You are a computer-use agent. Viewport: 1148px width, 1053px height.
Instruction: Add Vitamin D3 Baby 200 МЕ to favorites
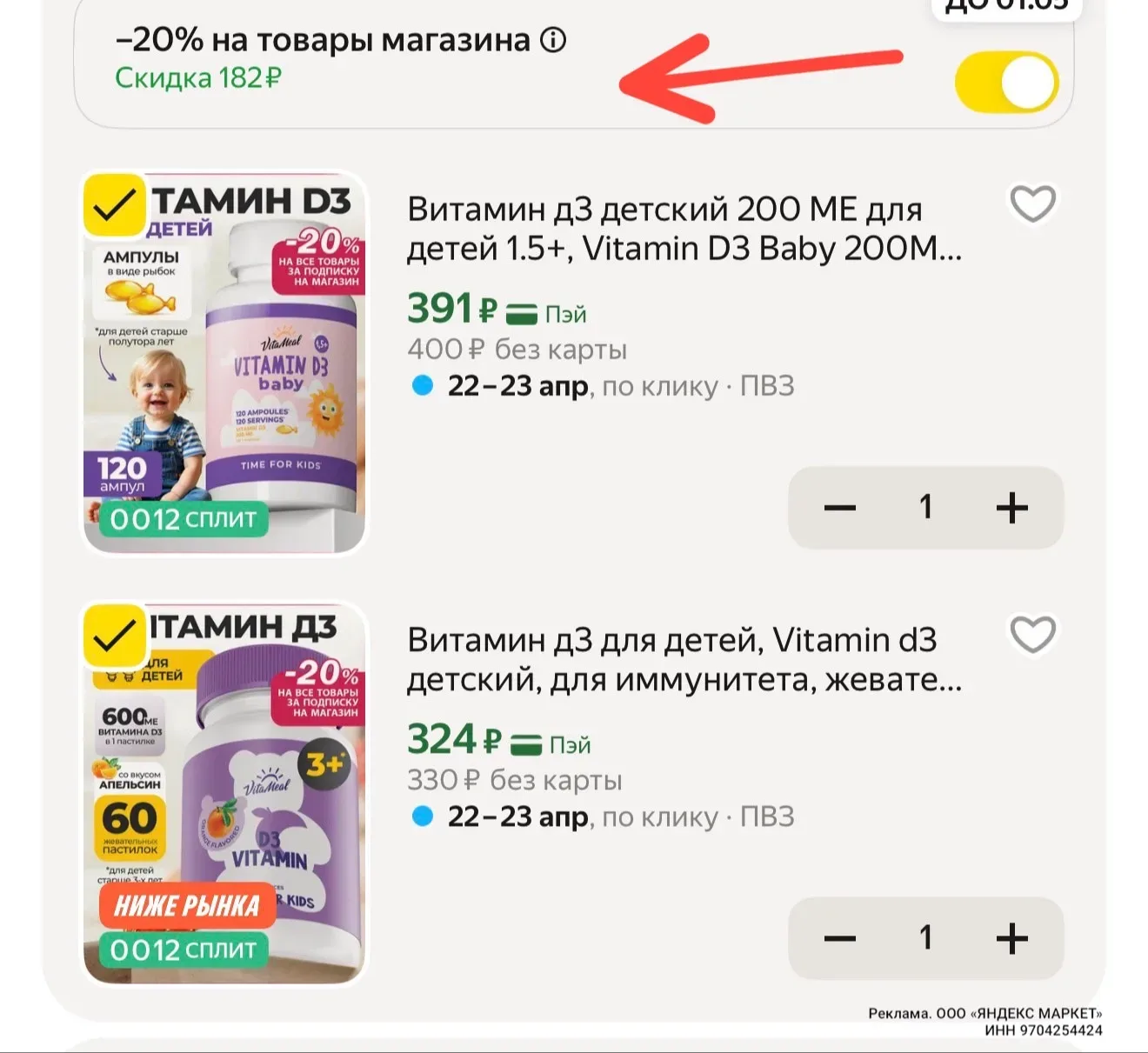(1032, 204)
